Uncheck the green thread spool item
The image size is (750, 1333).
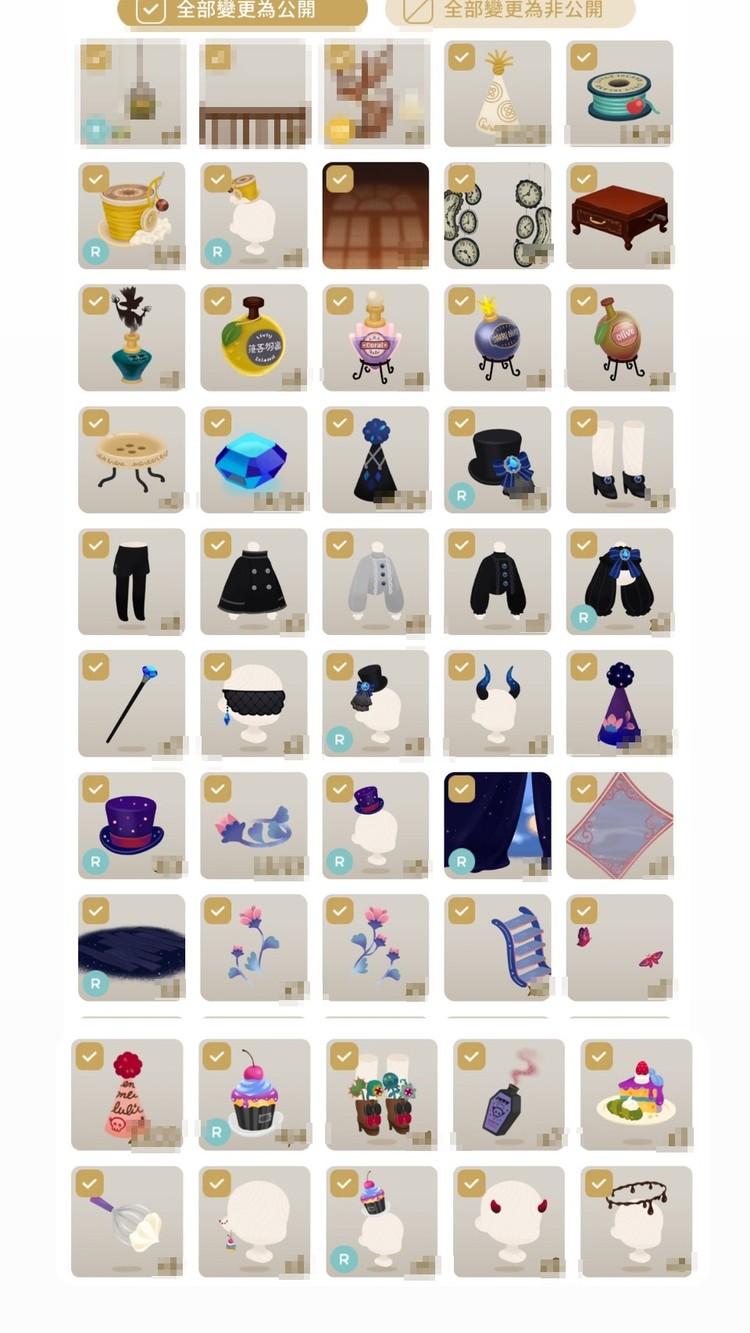(583, 57)
